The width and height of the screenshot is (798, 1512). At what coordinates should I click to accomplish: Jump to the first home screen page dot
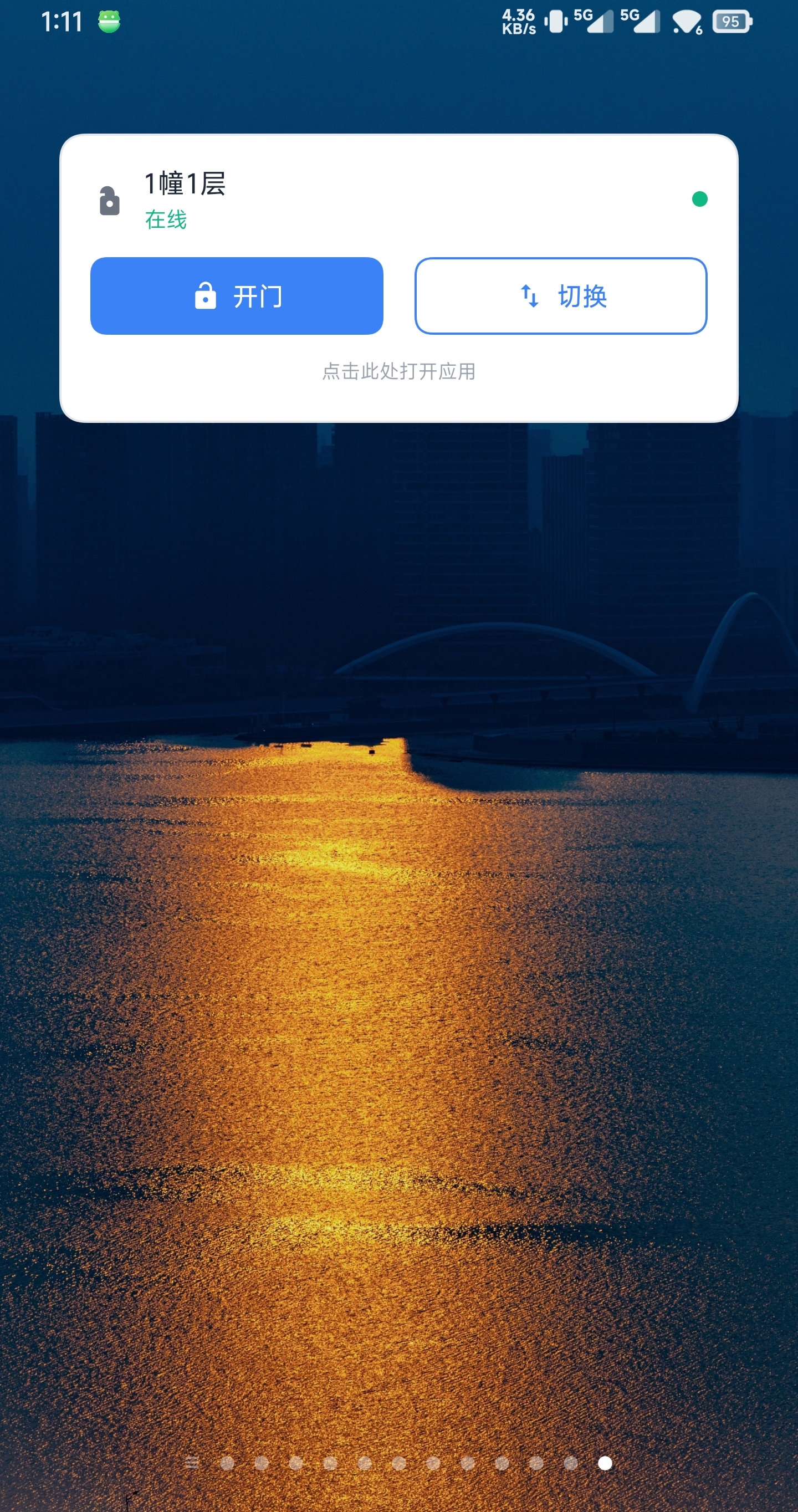click(x=227, y=1463)
